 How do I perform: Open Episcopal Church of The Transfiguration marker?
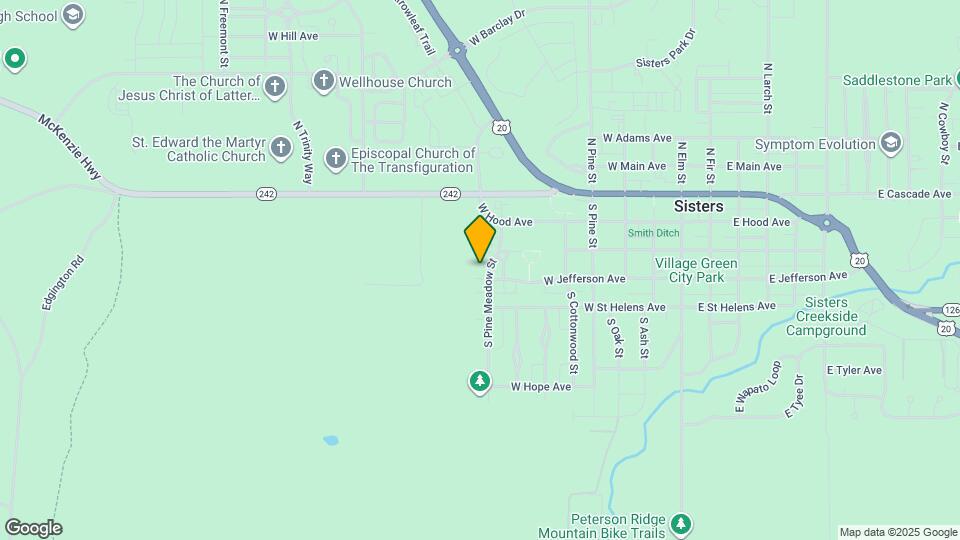click(x=335, y=157)
